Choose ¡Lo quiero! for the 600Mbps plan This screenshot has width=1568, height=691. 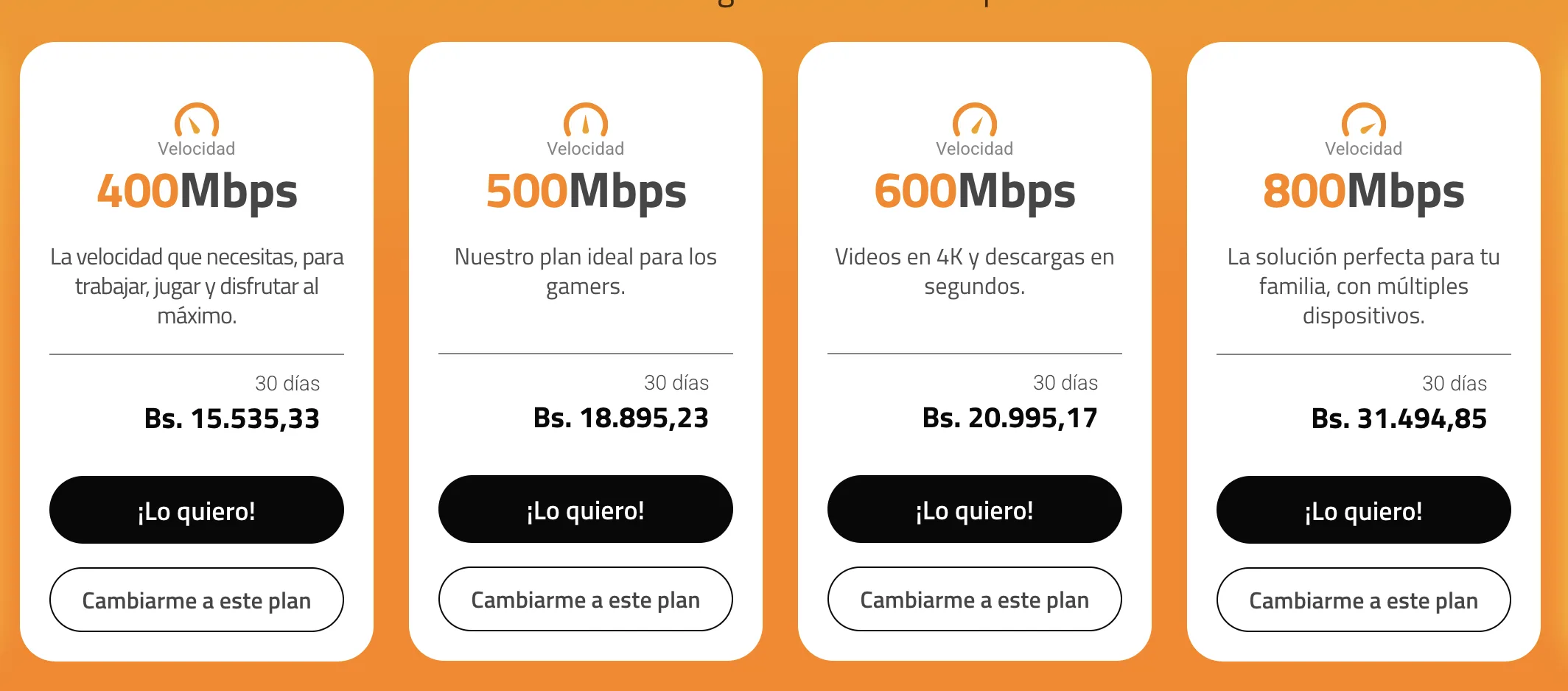(975, 509)
